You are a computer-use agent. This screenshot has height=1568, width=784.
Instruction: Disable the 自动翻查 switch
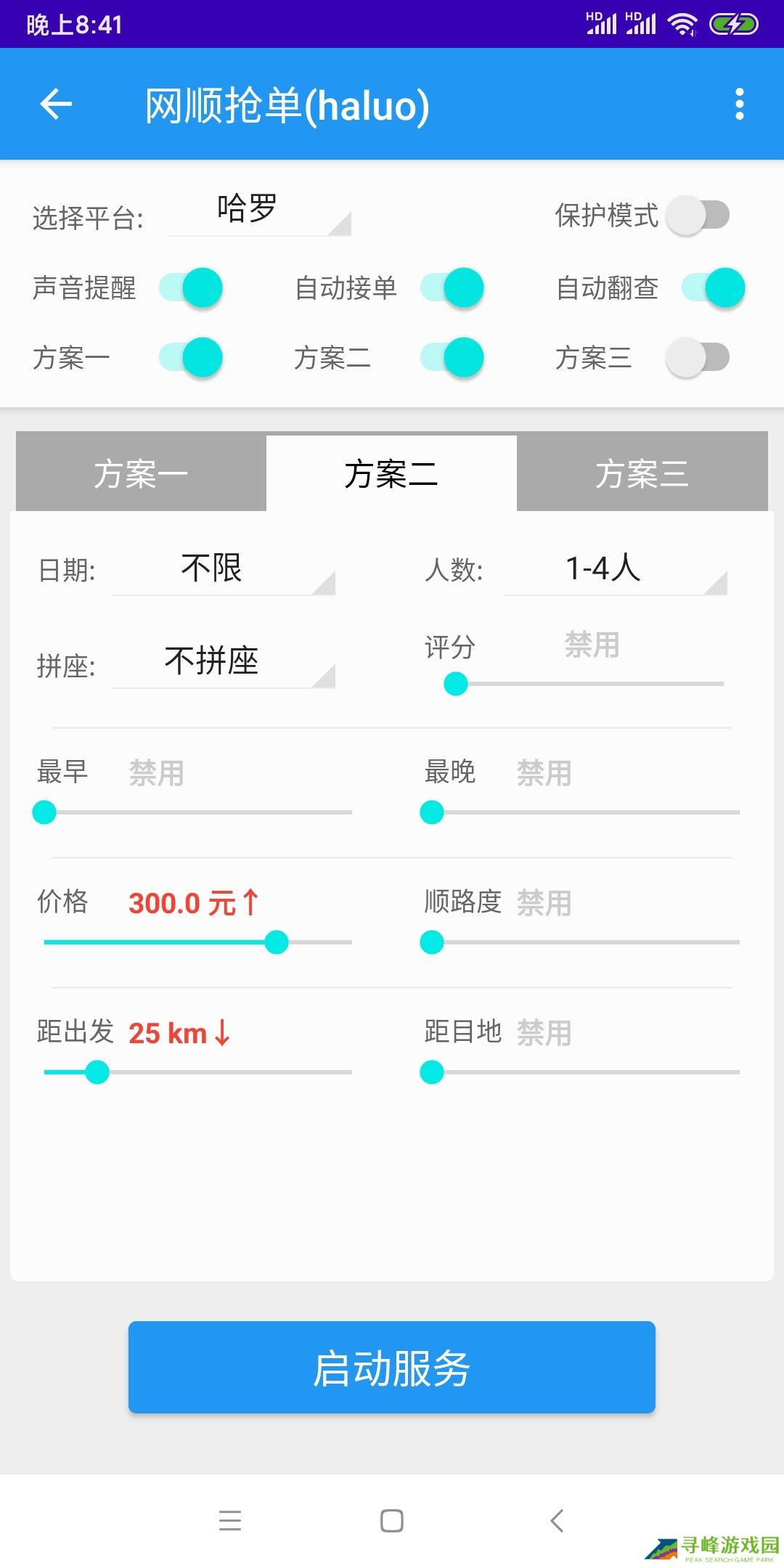[711, 287]
